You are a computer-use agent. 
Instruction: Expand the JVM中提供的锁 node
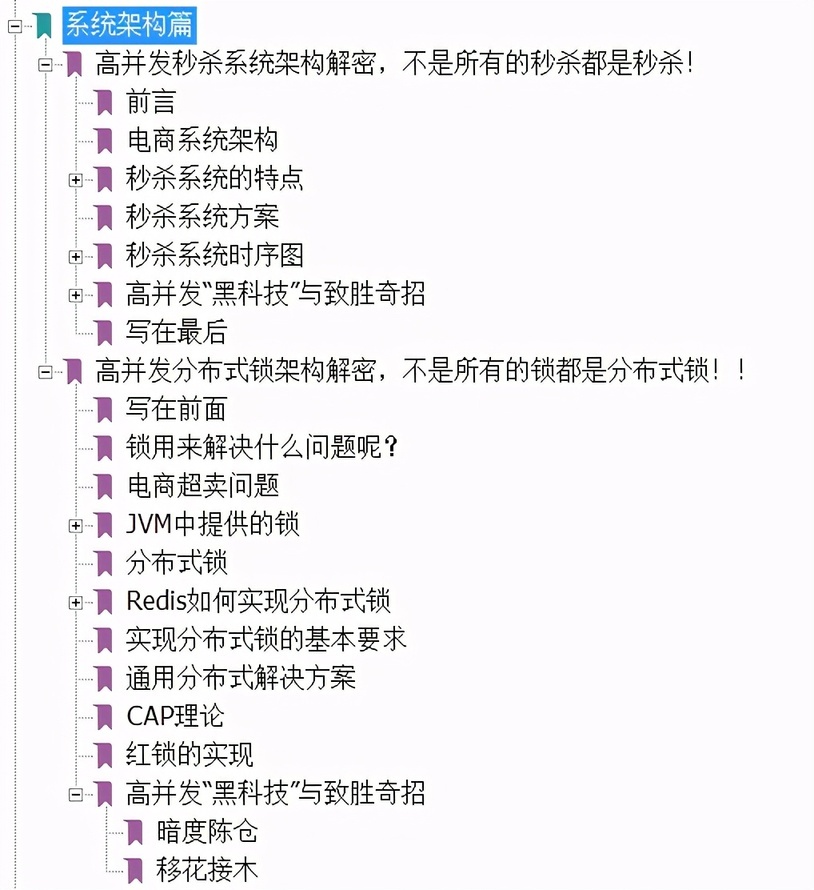75,525
